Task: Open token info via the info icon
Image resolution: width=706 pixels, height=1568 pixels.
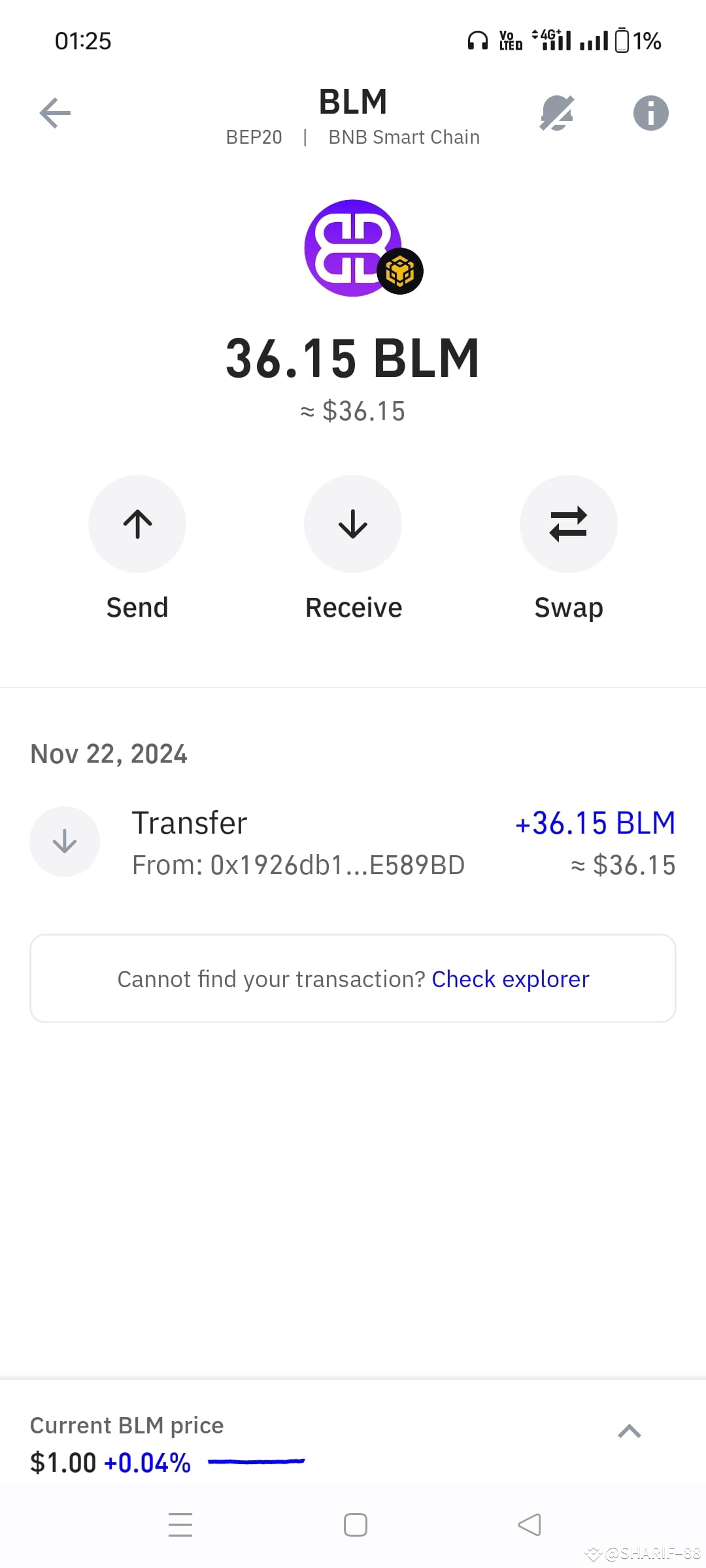Action: click(650, 112)
